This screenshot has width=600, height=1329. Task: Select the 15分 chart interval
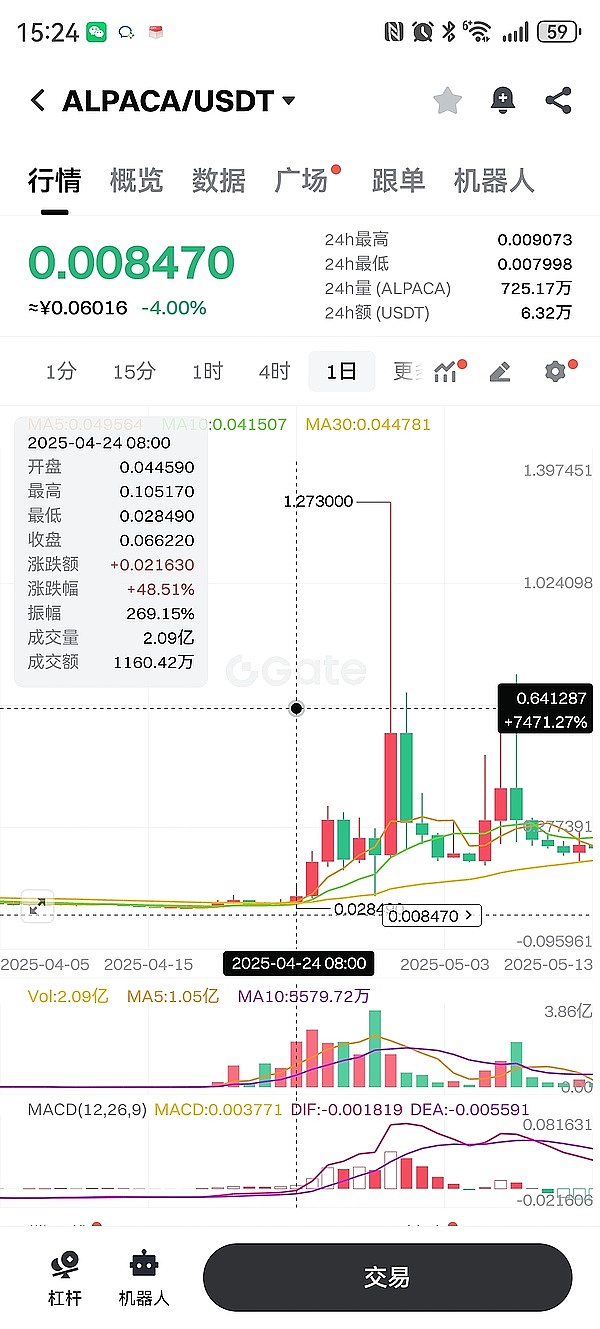(134, 372)
